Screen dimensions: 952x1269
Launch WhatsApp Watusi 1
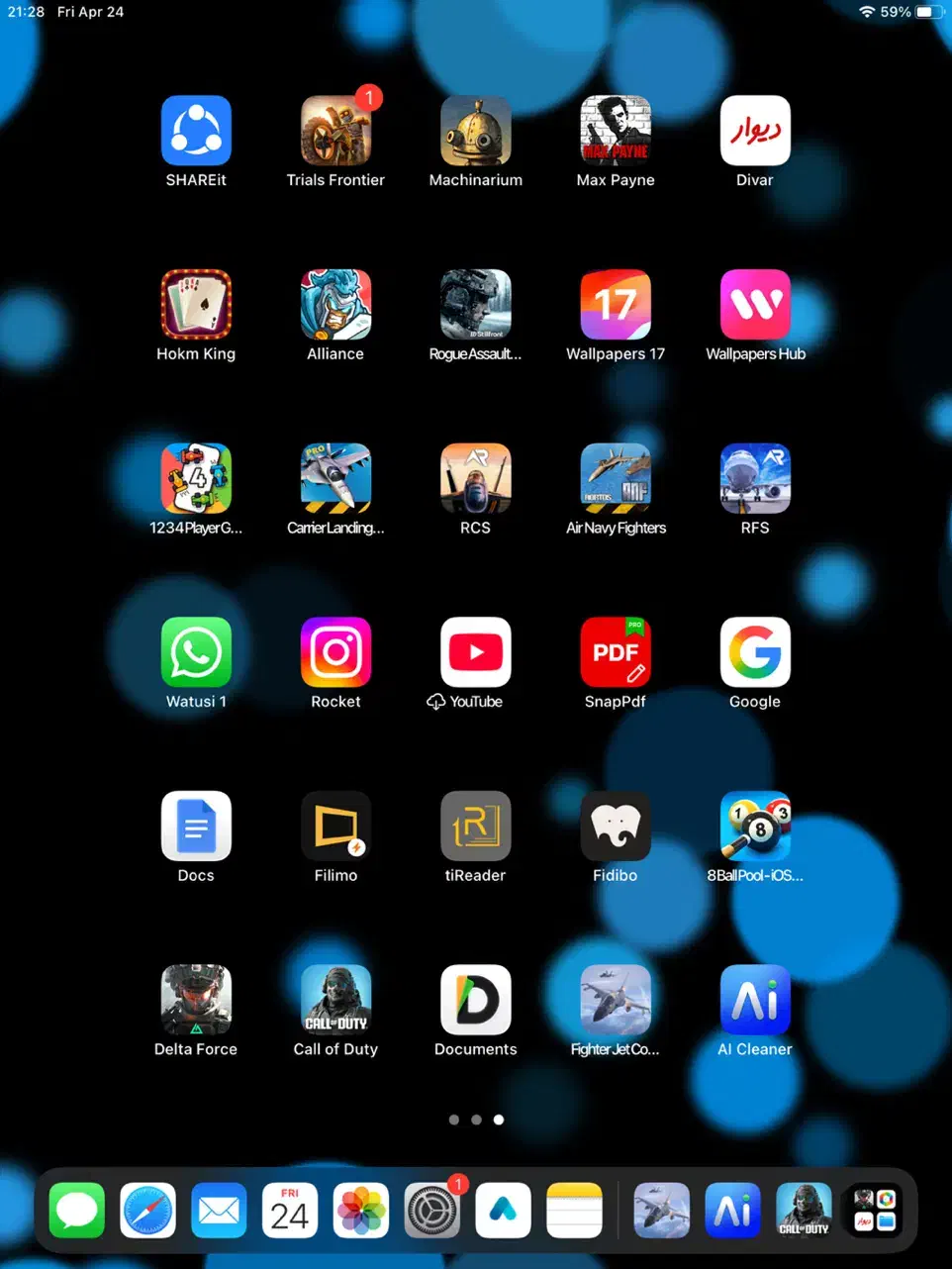(196, 651)
